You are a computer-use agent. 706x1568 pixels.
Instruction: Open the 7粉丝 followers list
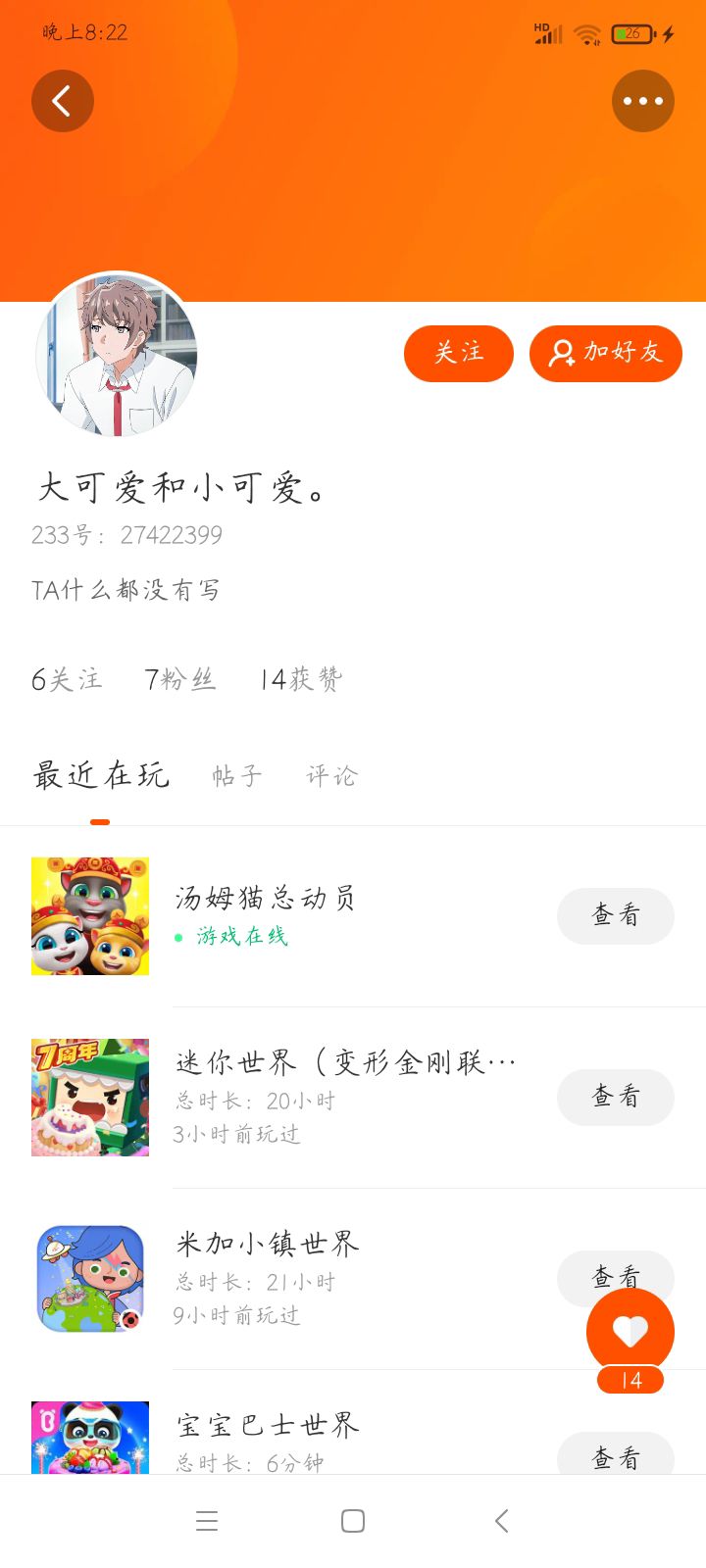pos(180,679)
